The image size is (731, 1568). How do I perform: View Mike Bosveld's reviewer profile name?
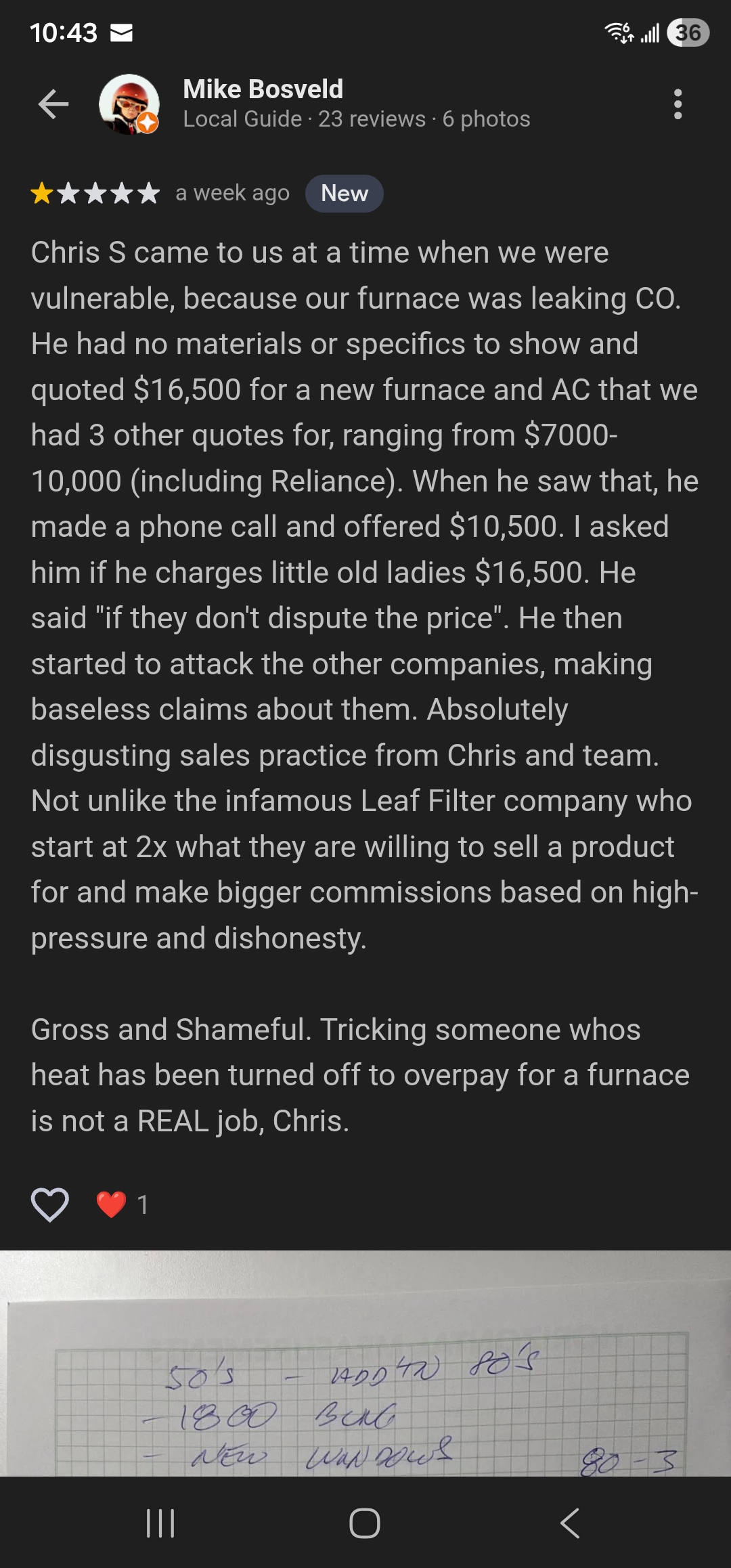click(x=263, y=89)
